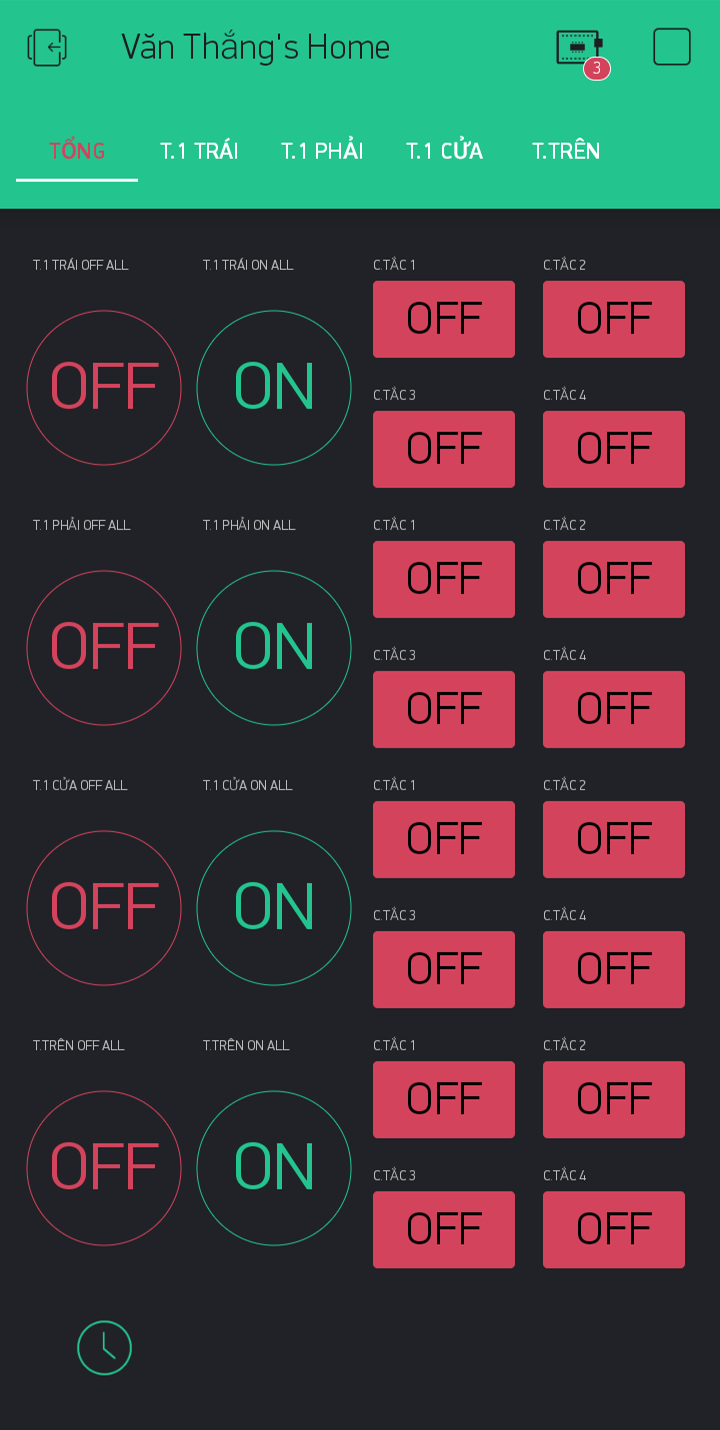Open the device status icon with badge 3
Viewport: 720px width, 1430px height.
coord(580,48)
